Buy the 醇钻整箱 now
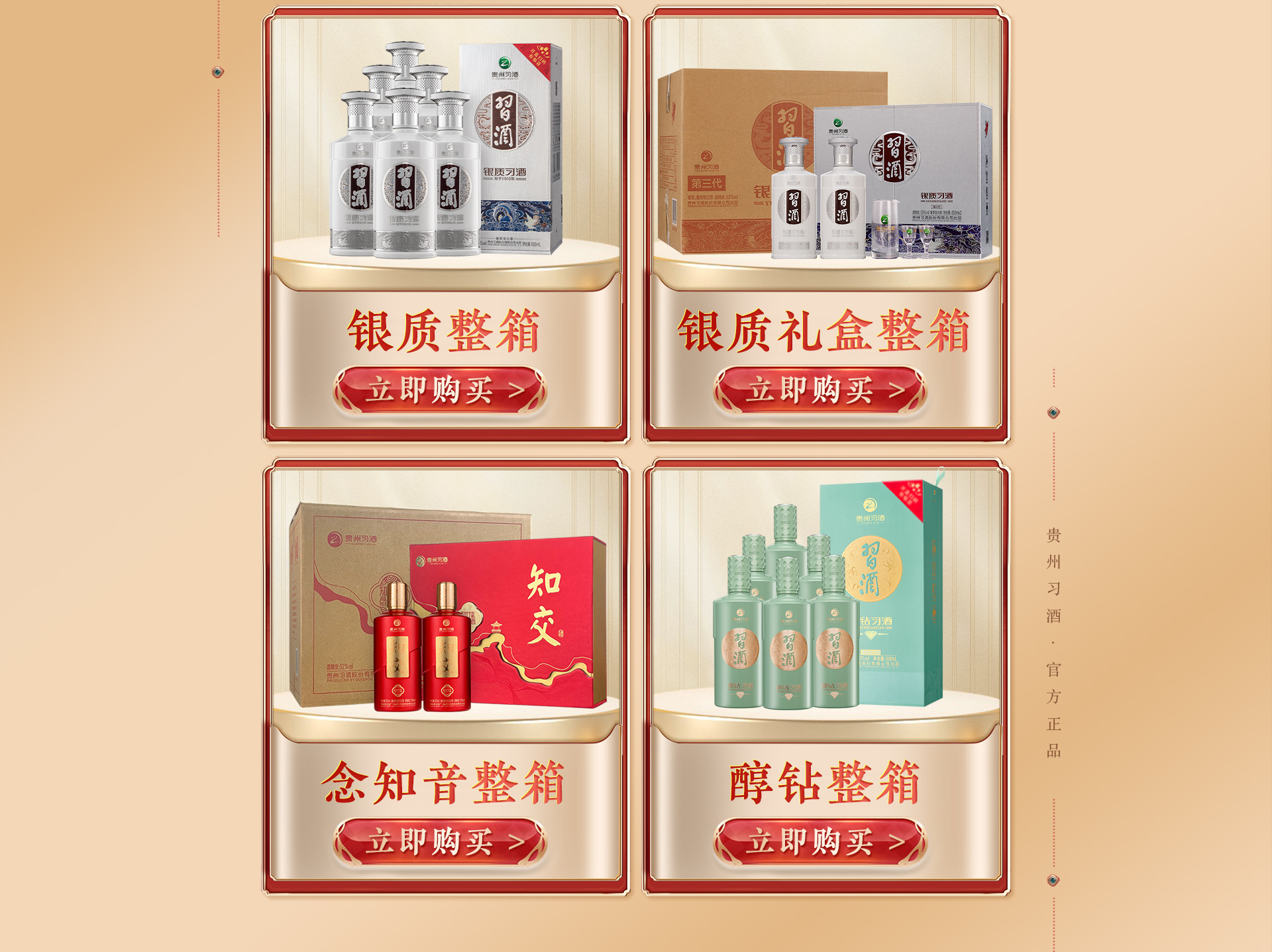The image size is (1272, 952). coord(820,842)
